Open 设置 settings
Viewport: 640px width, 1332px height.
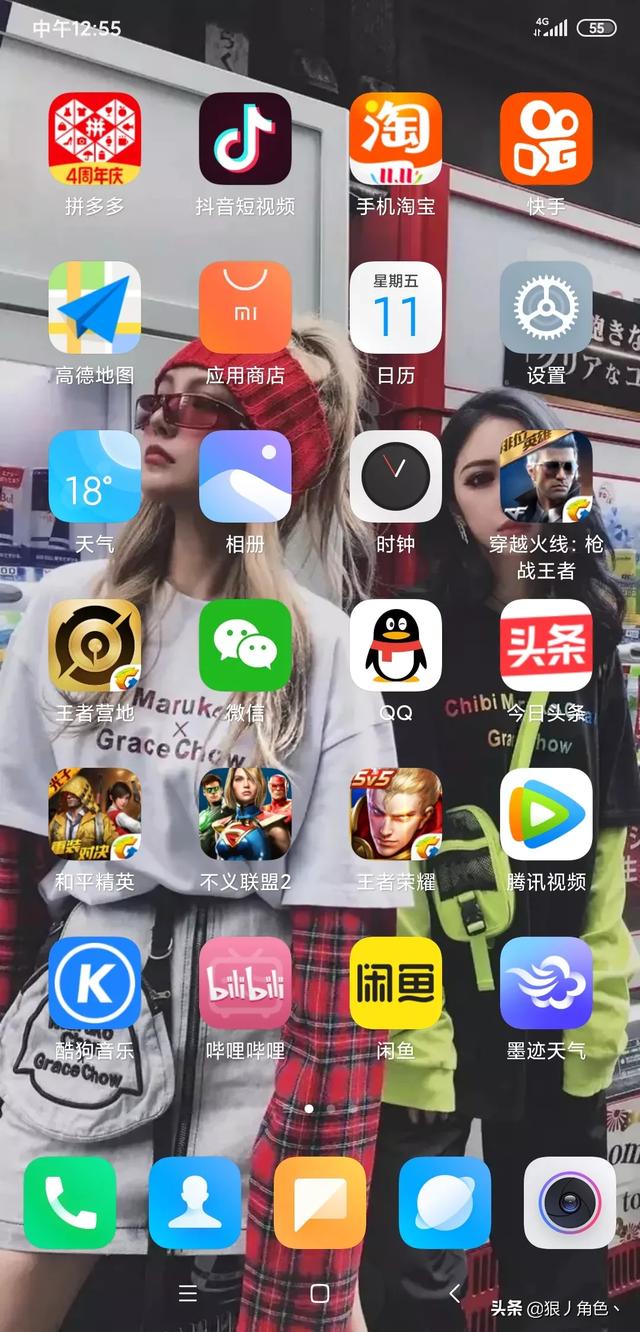[x=546, y=308]
